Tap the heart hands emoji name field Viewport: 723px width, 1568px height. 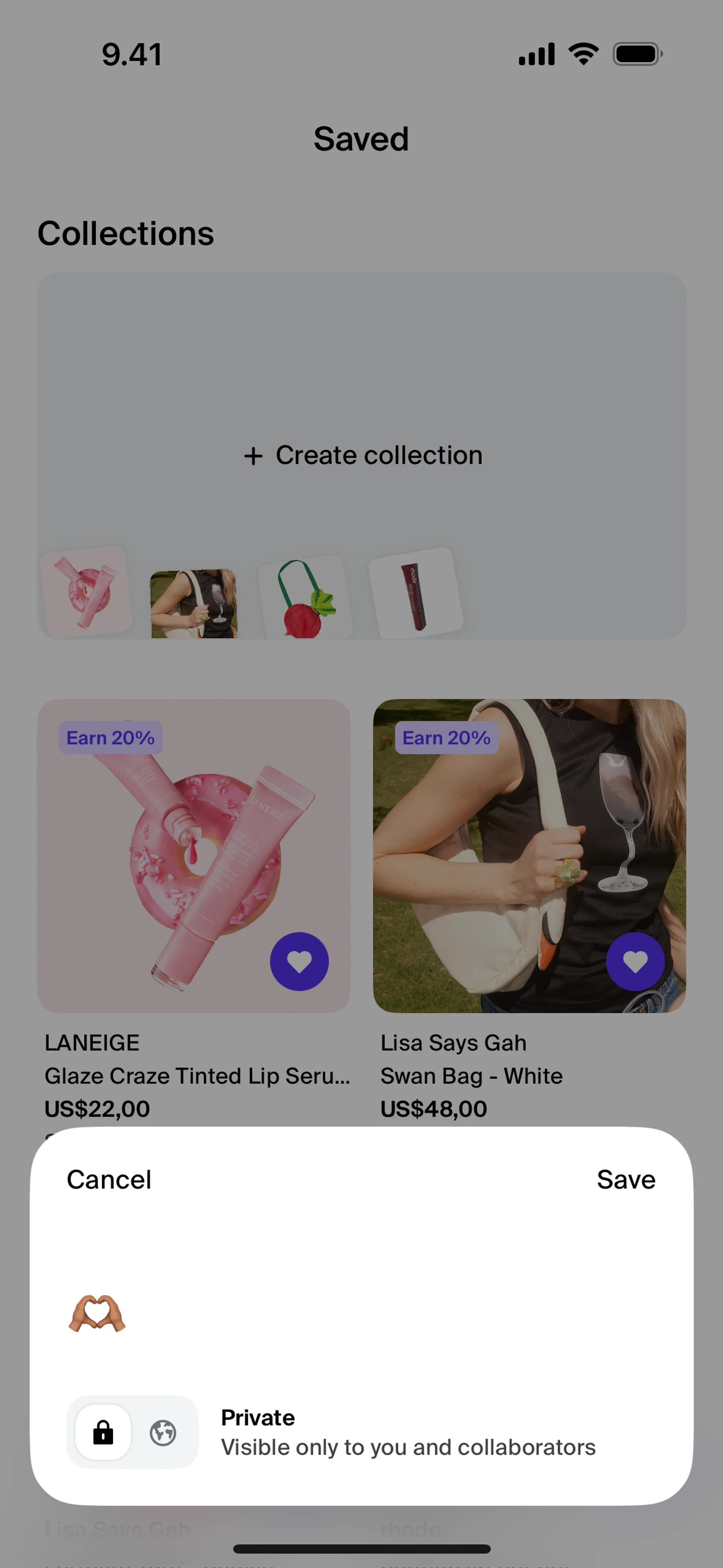point(361,1314)
